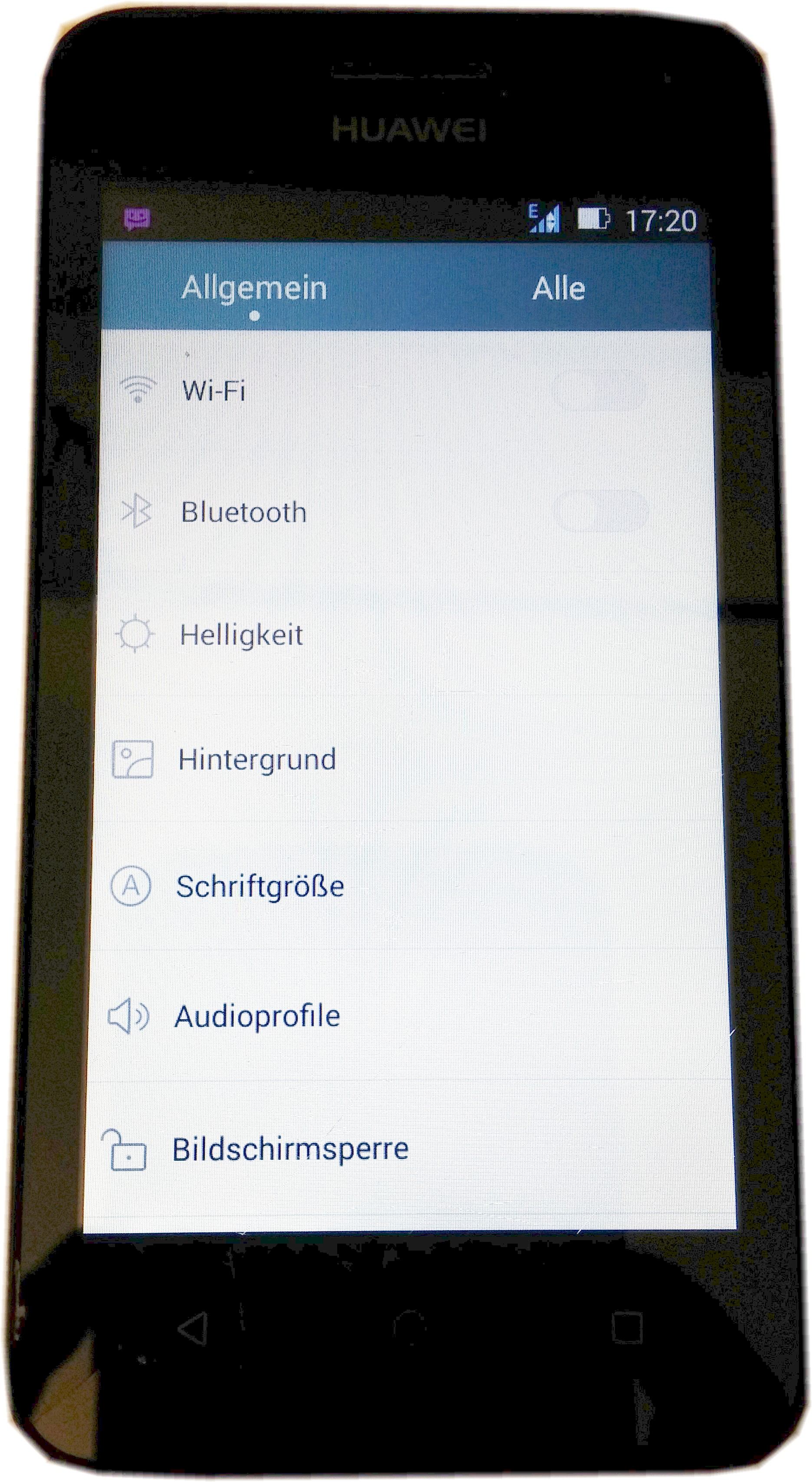Tap the recent apps key
812x1482 pixels.
[627, 1327]
